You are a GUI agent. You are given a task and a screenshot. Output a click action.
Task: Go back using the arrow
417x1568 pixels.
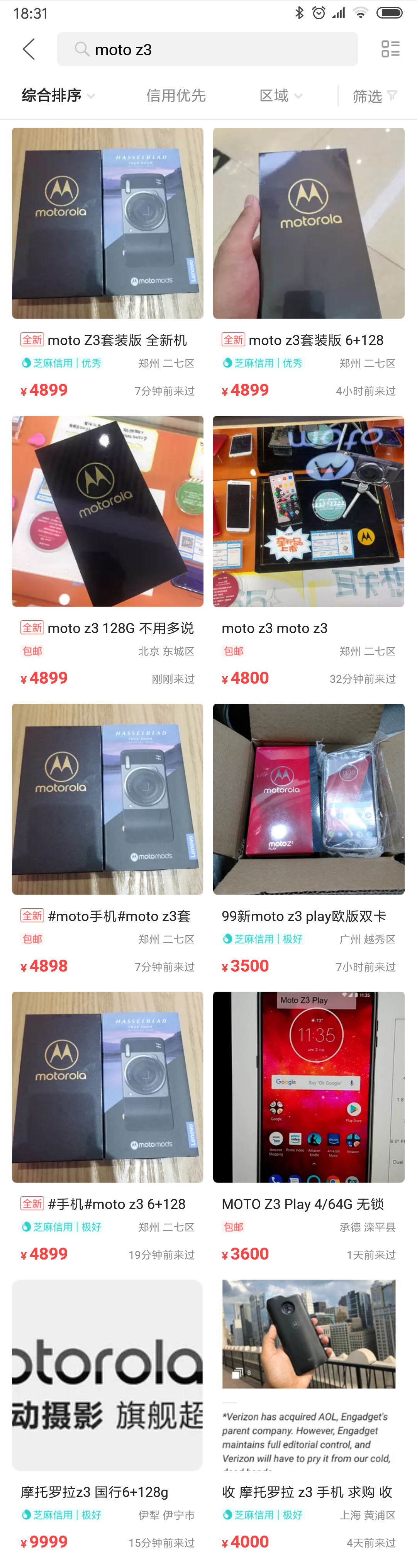[29, 49]
